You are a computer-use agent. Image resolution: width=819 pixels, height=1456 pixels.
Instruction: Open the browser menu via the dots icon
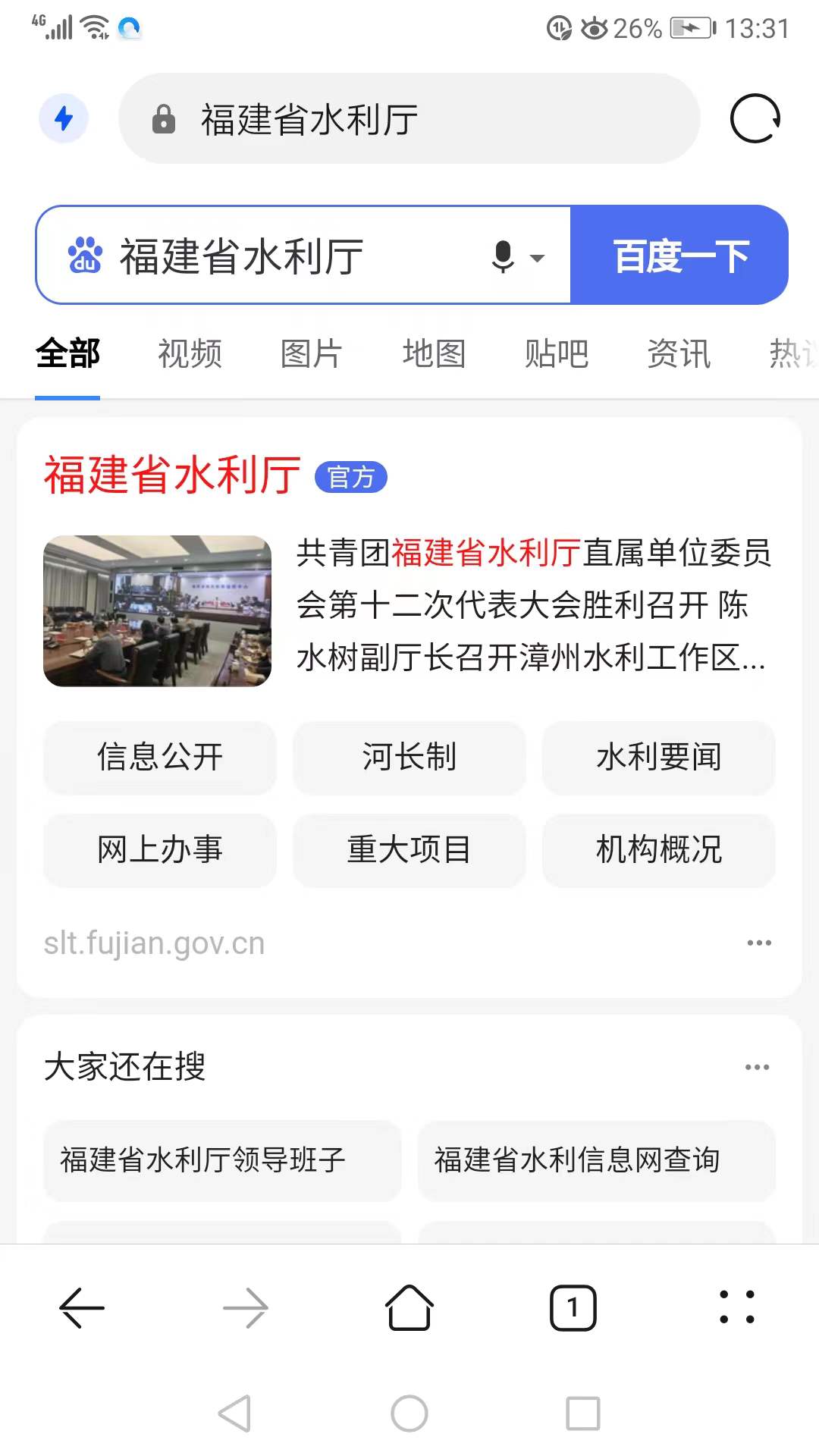point(738,1307)
